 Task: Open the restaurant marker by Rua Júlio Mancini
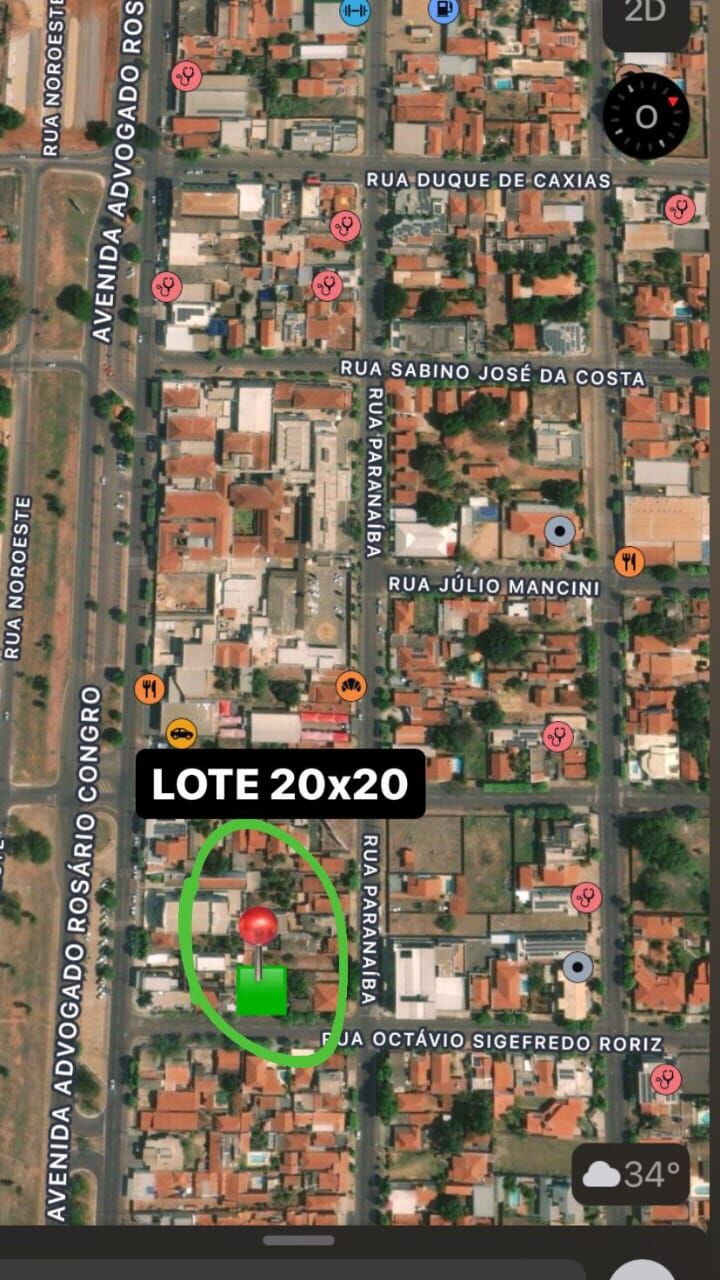click(629, 562)
